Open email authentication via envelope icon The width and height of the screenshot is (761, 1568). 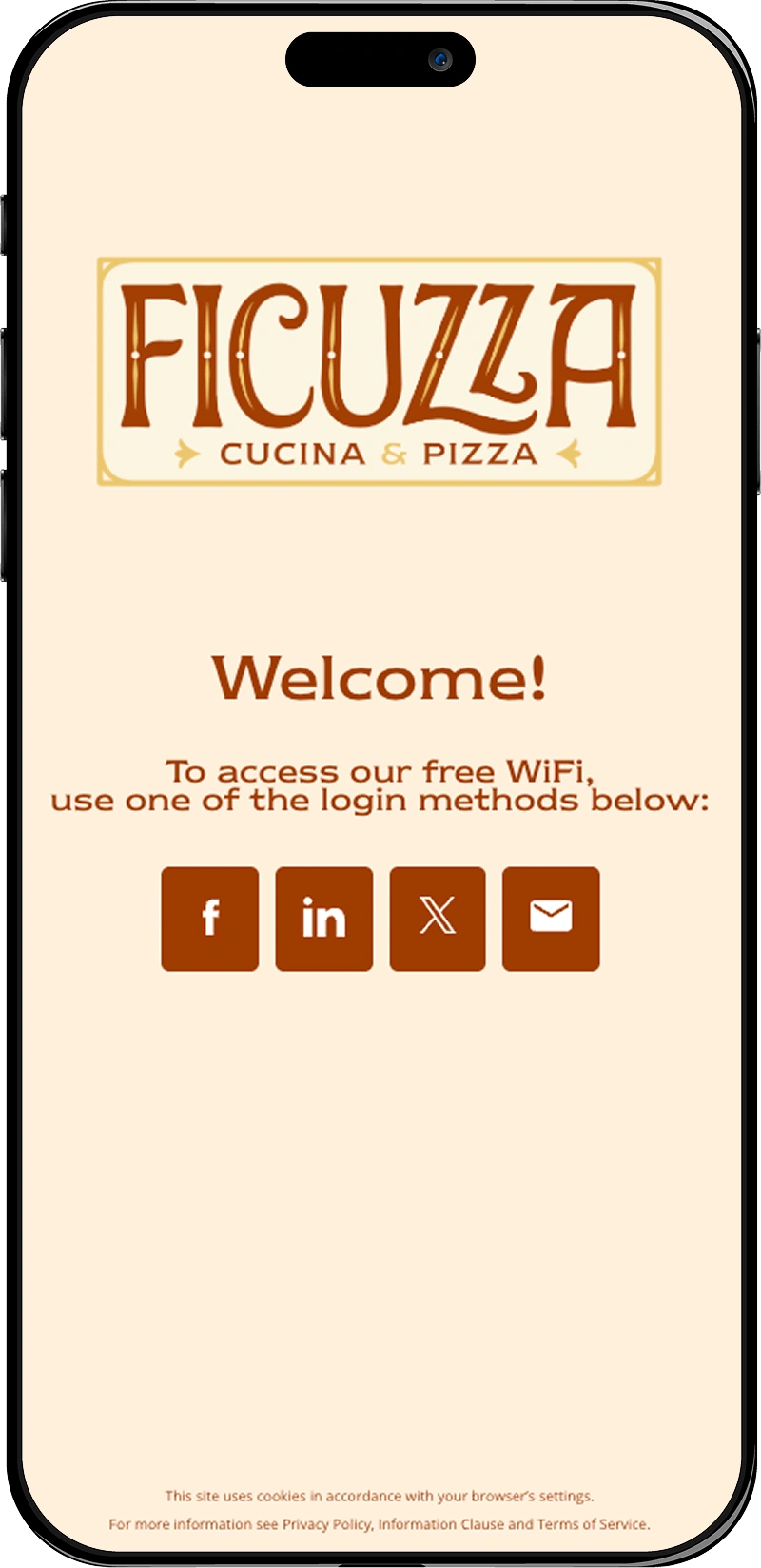coord(552,919)
